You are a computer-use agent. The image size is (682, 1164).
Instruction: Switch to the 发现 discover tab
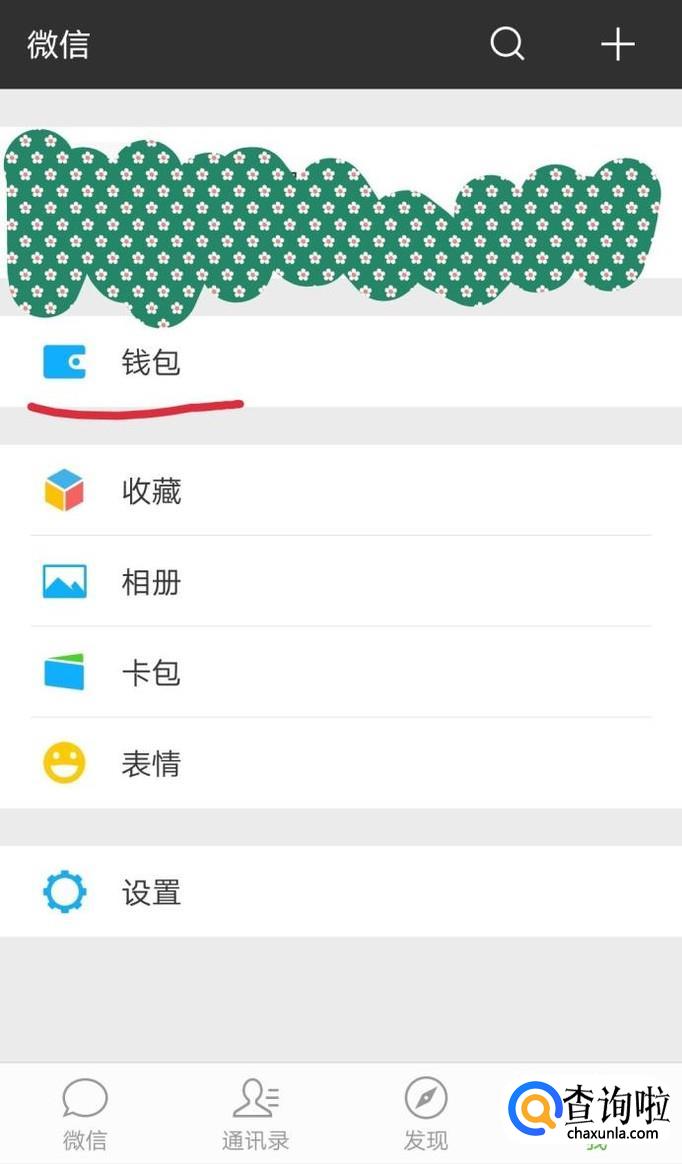pos(426,1114)
